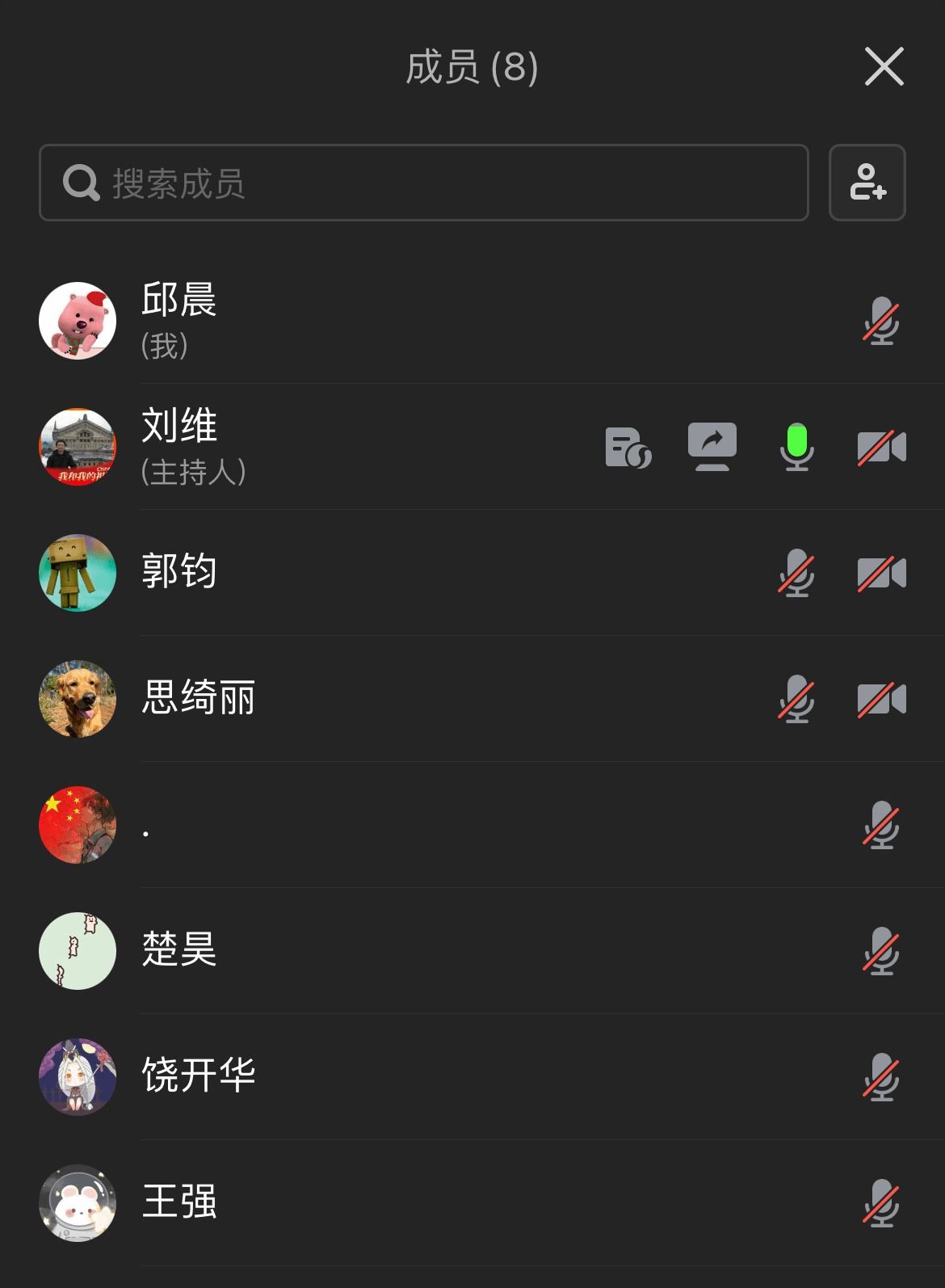Invite a new member via add-person icon
Screen dimensions: 945x1288
(867, 183)
